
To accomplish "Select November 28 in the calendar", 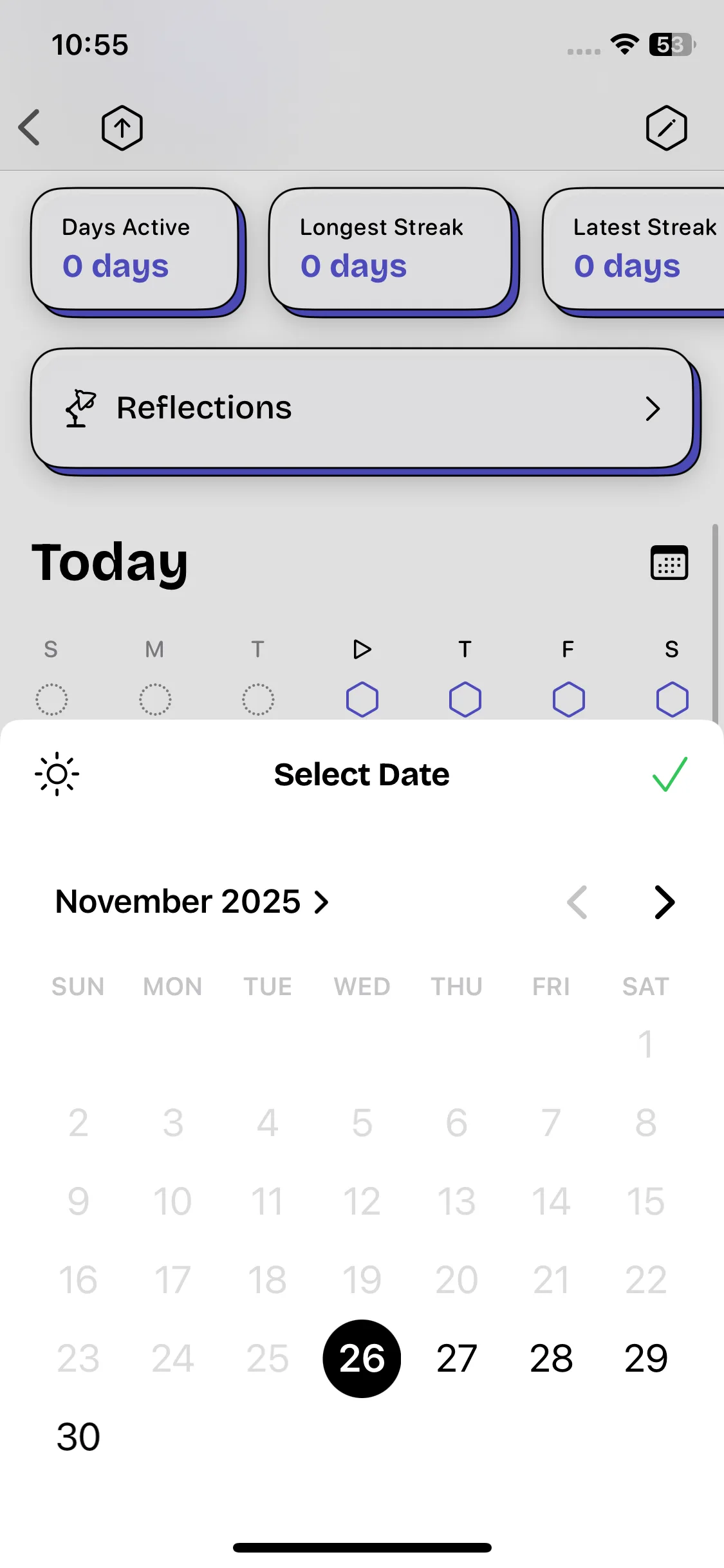I will (551, 1358).
